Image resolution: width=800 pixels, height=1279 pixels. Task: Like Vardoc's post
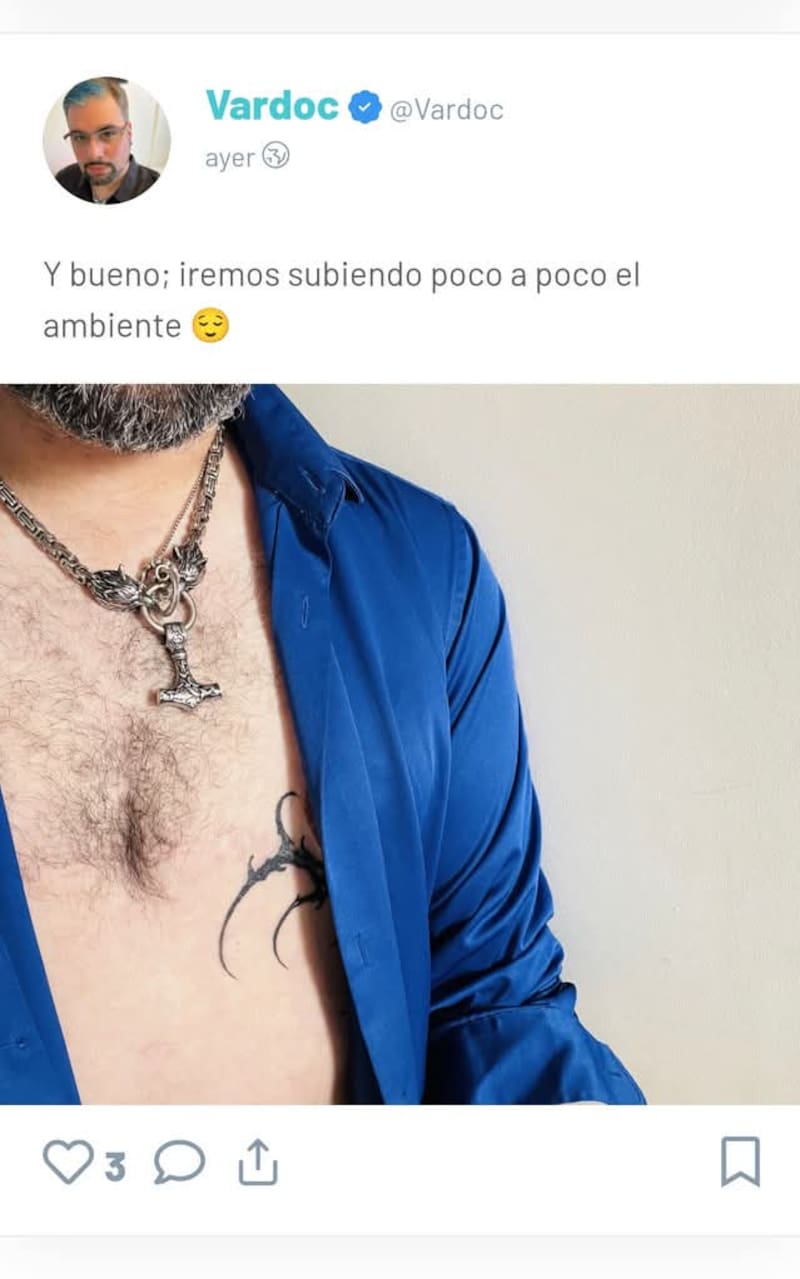(68, 1163)
